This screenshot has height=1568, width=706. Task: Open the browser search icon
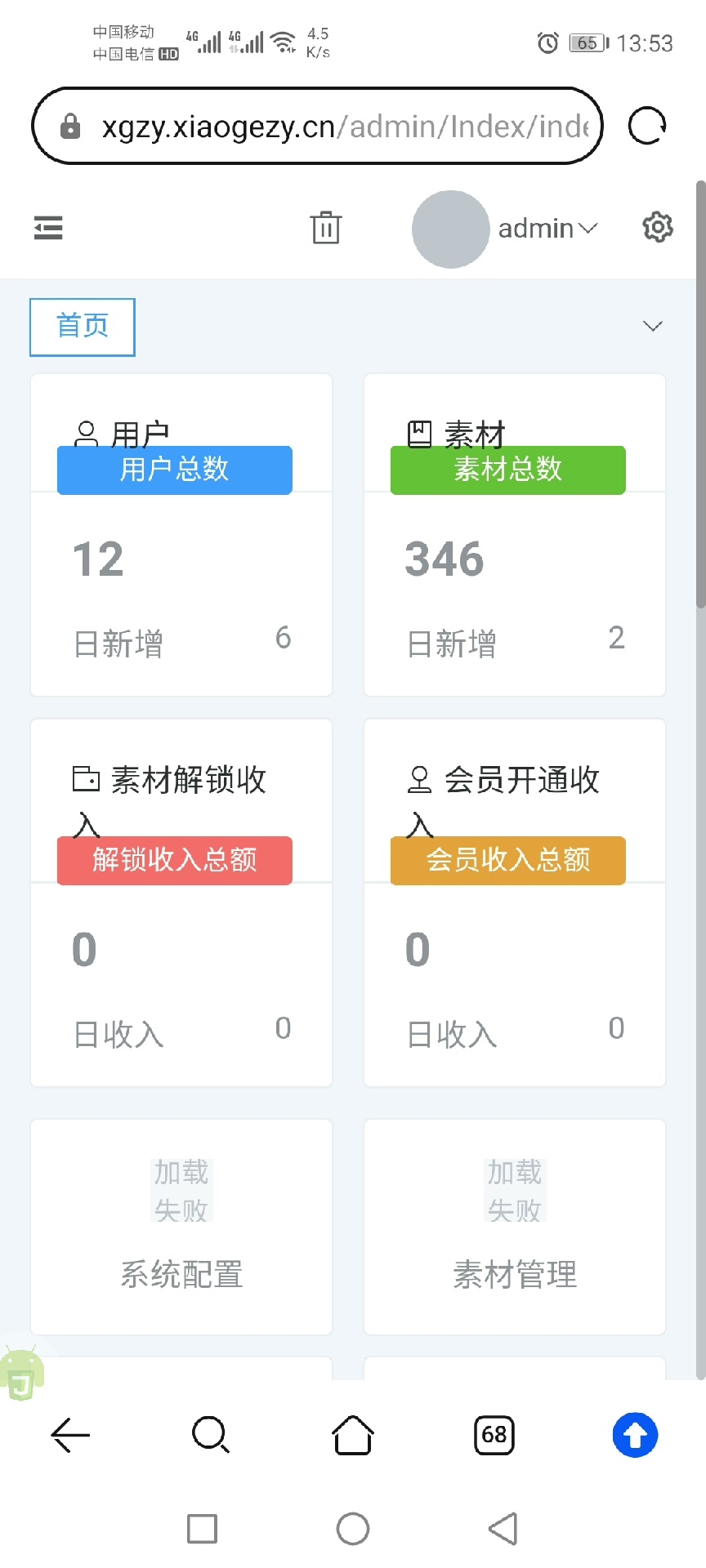tap(211, 1435)
